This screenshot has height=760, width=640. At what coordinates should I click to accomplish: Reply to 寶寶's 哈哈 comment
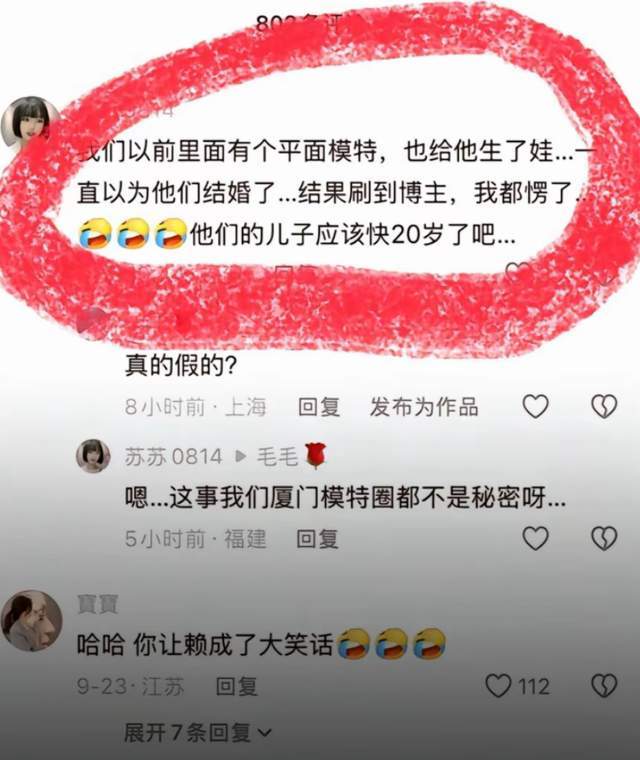pos(237,686)
